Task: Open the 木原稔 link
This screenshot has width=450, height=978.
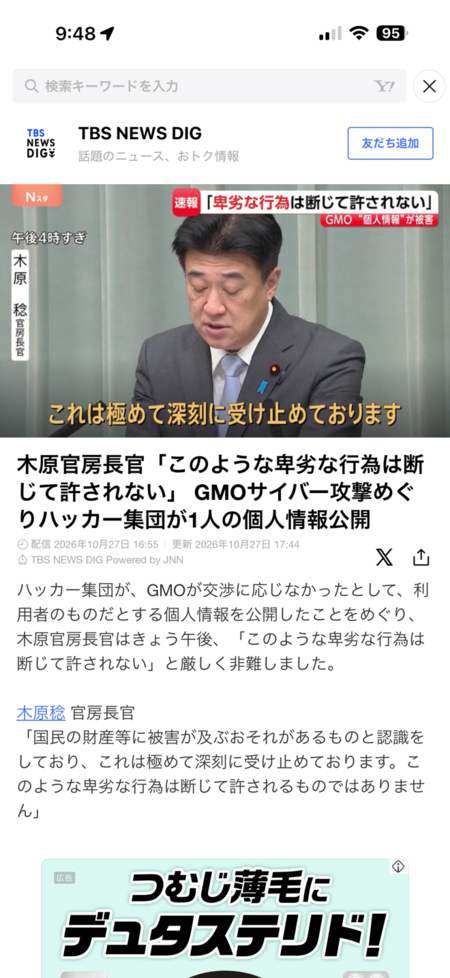Action: point(41,712)
